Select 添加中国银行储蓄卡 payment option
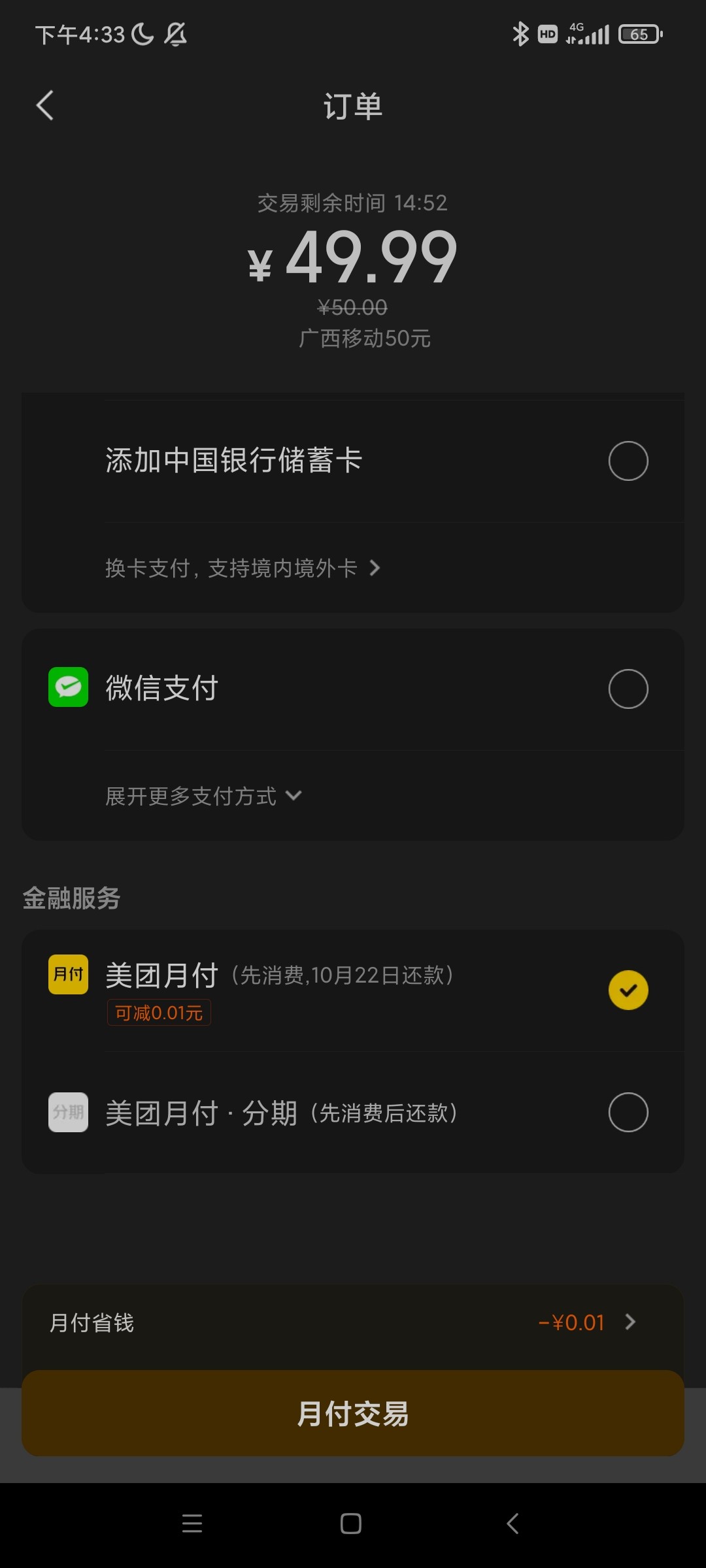Viewport: 706px width, 1568px height. point(353,461)
